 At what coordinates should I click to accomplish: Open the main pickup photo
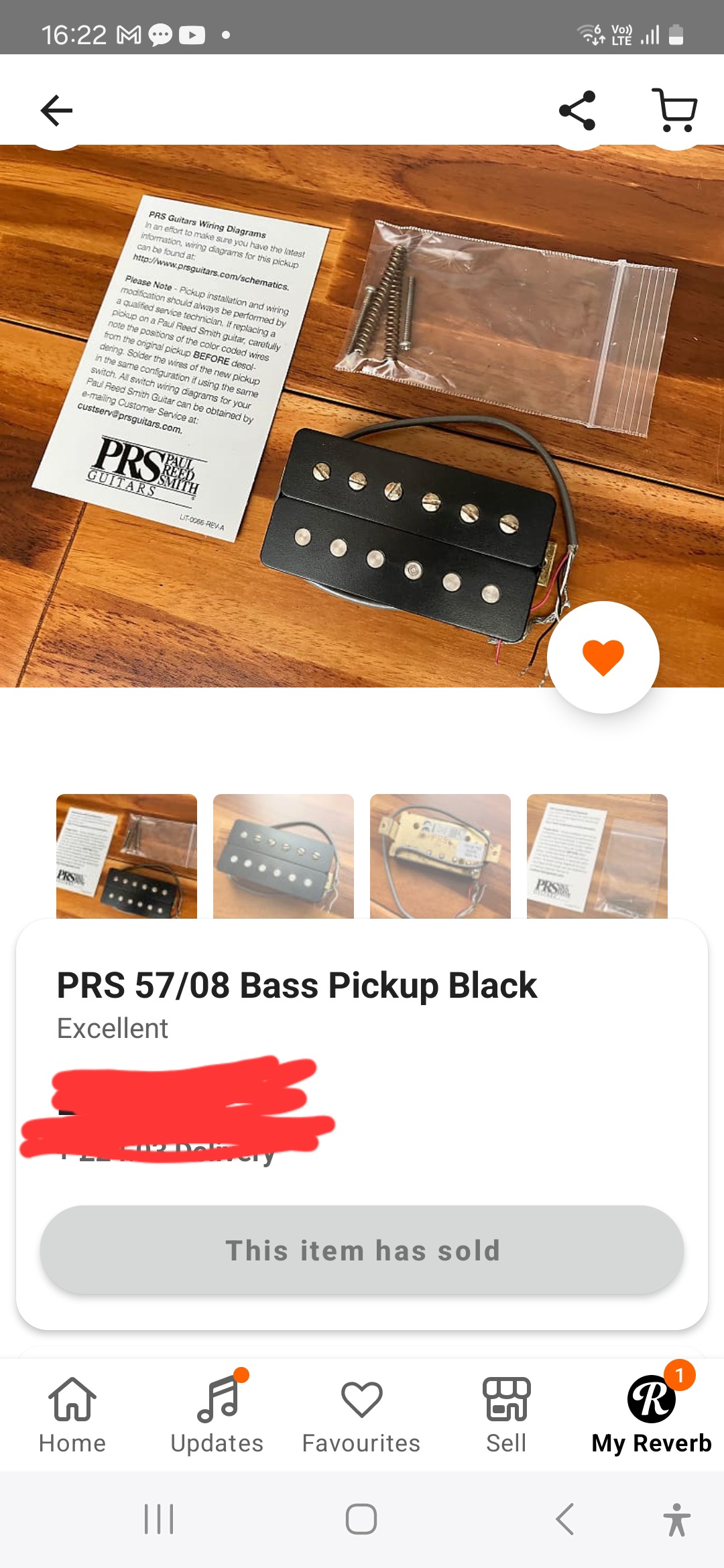(x=362, y=416)
